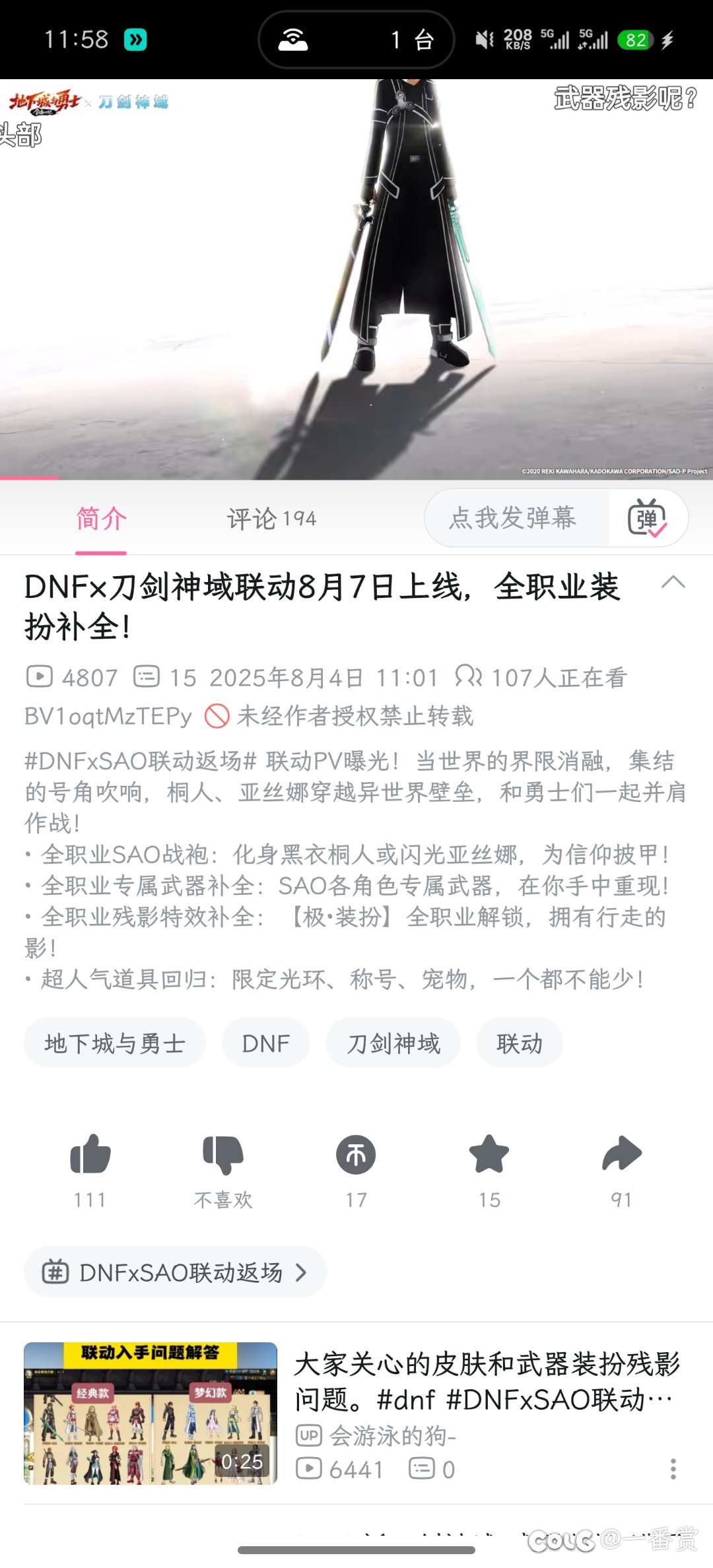The image size is (713, 1568).
Task: Switch to the 评论 194 tab
Action: point(271,519)
